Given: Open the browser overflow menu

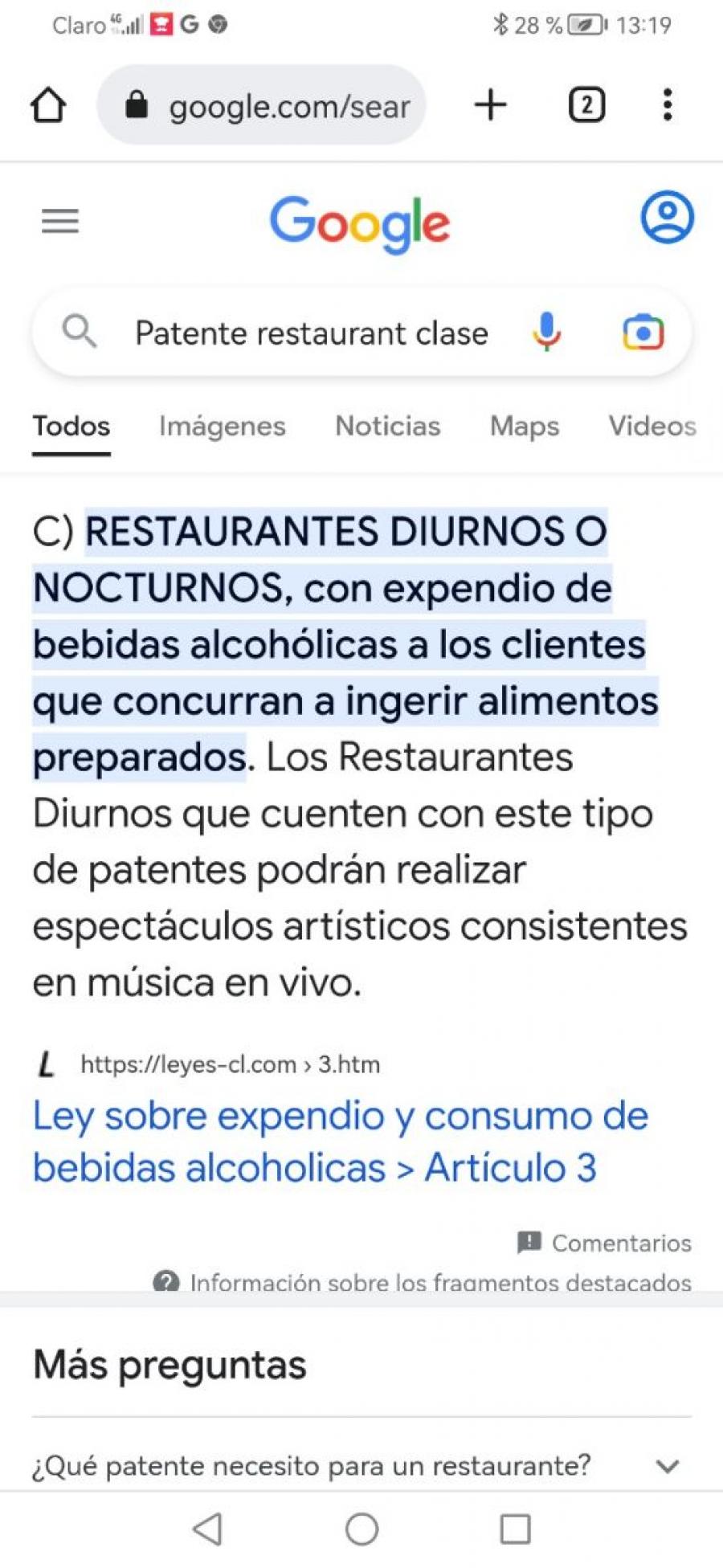Looking at the screenshot, I should pos(667,105).
